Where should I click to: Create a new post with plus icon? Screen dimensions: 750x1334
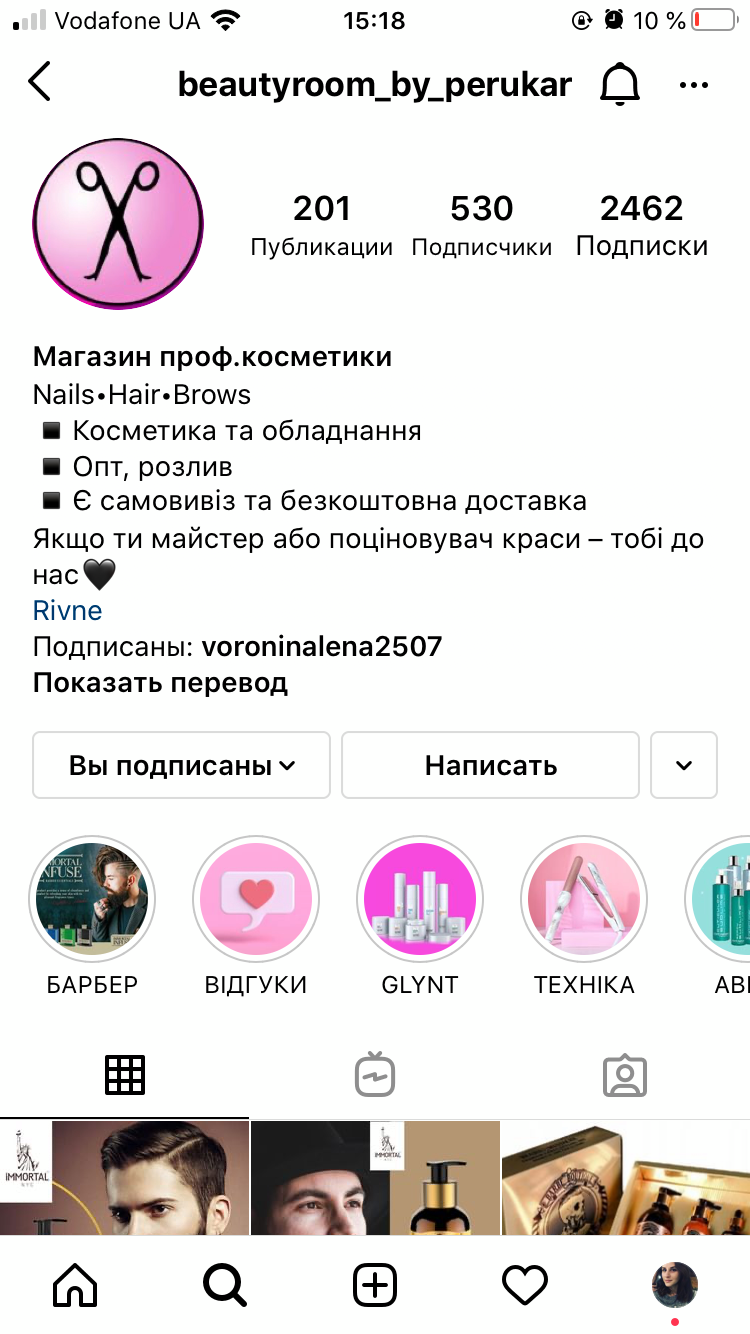(x=375, y=1285)
